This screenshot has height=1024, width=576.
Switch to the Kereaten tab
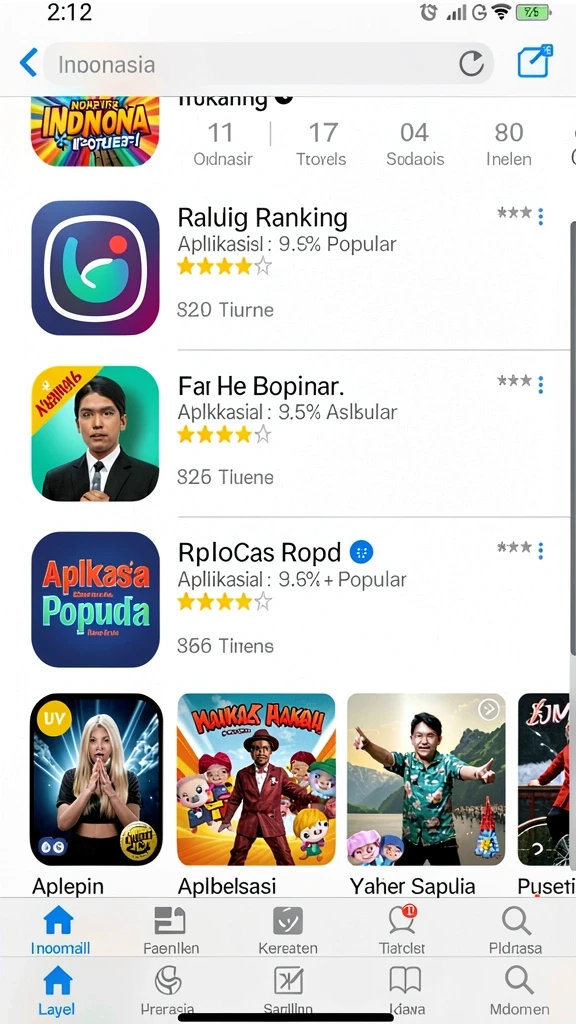(x=288, y=930)
